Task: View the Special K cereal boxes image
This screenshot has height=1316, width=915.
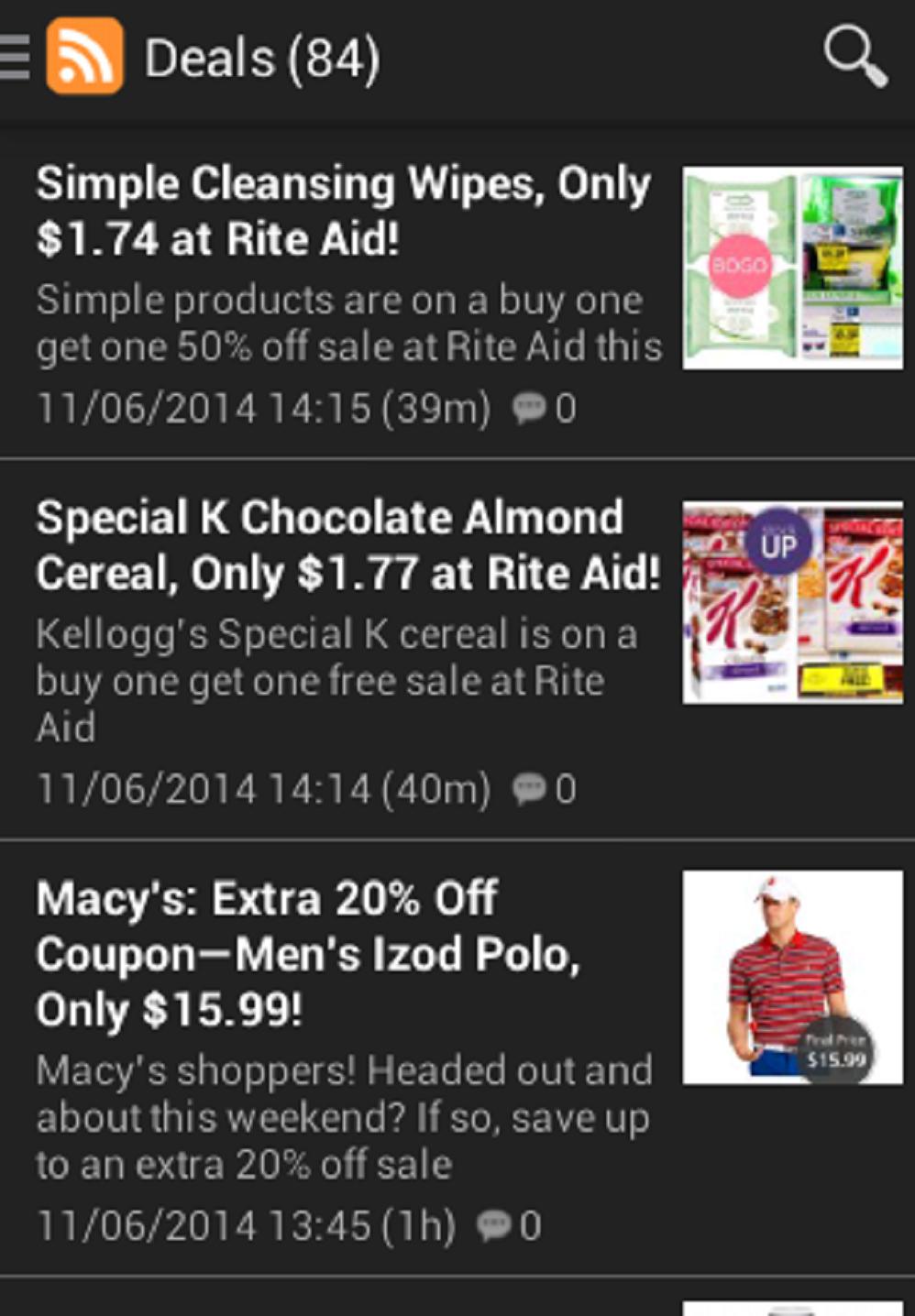Action: 792,603
